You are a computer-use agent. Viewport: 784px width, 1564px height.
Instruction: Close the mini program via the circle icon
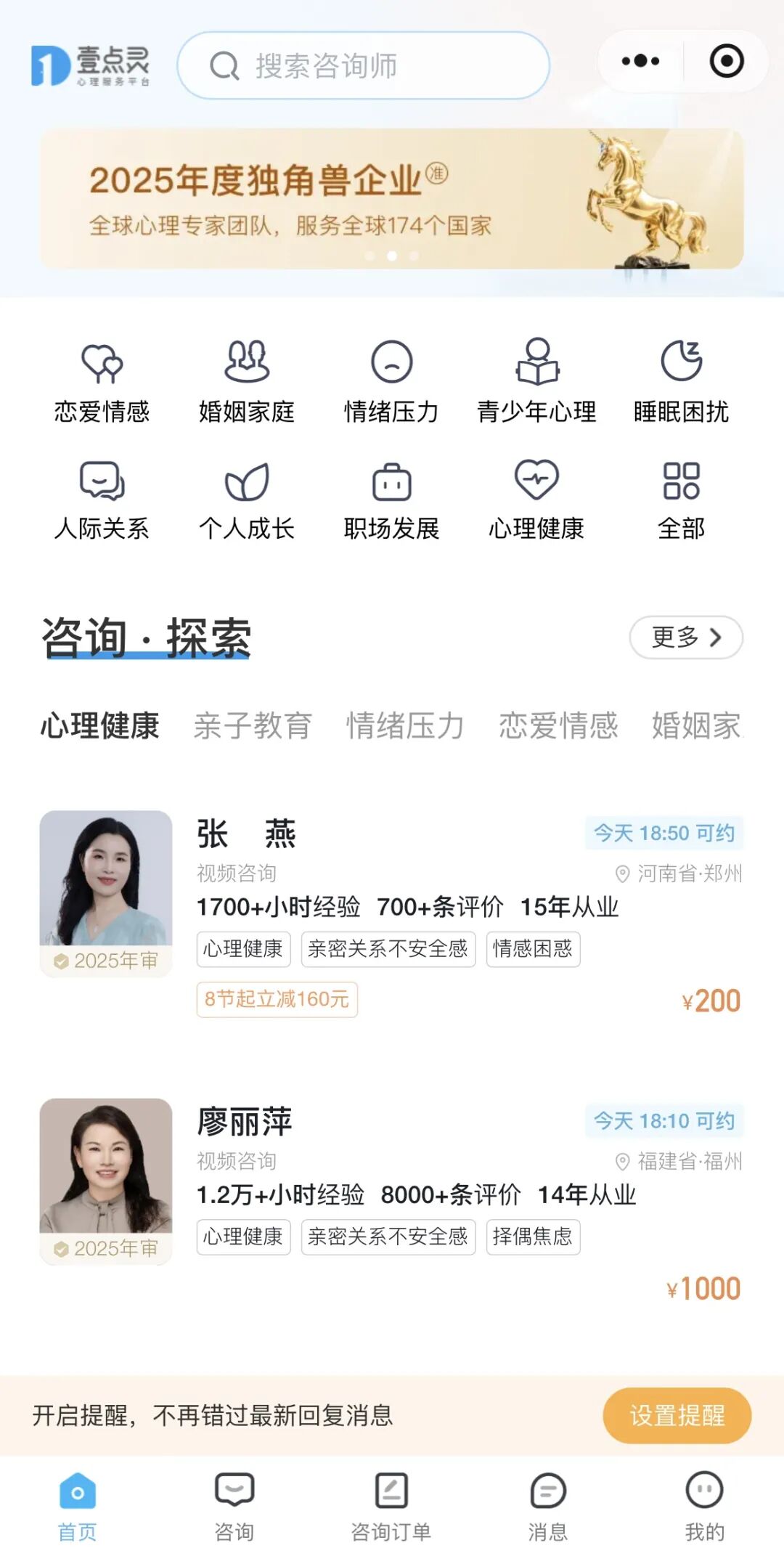(x=727, y=61)
